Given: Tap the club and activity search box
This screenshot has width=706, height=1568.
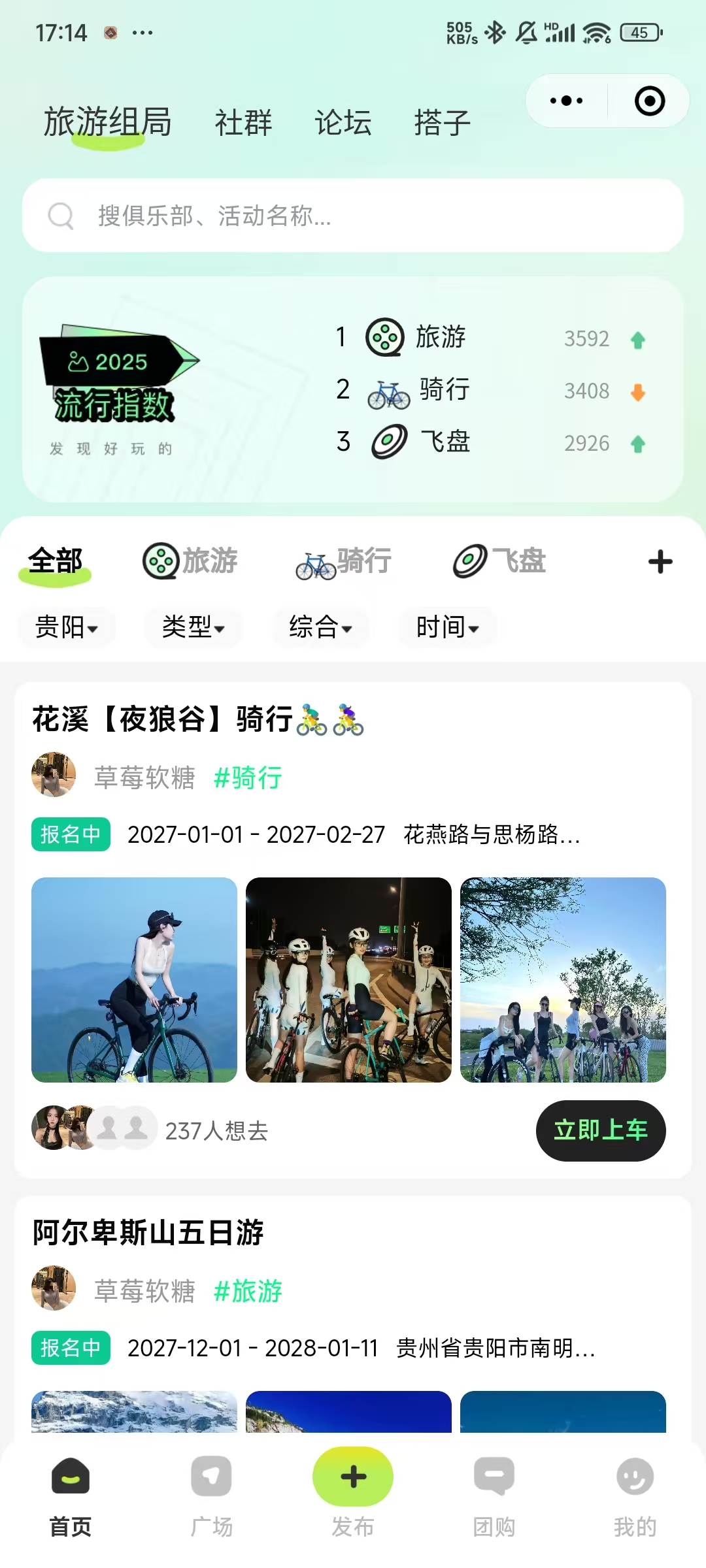Looking at the screenshot, I should point(353,216).
